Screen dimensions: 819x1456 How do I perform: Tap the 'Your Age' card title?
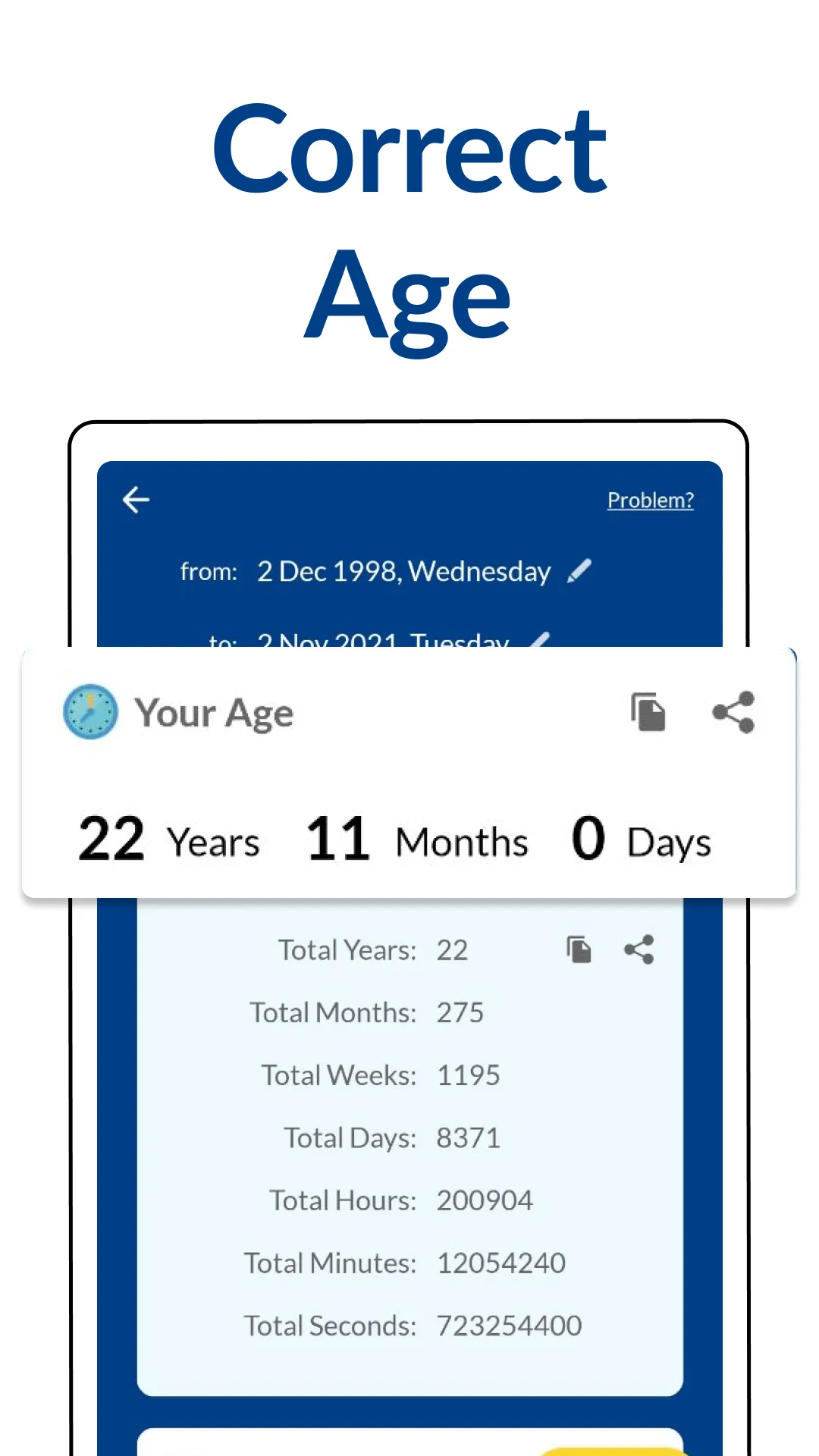tap(215, 711)
